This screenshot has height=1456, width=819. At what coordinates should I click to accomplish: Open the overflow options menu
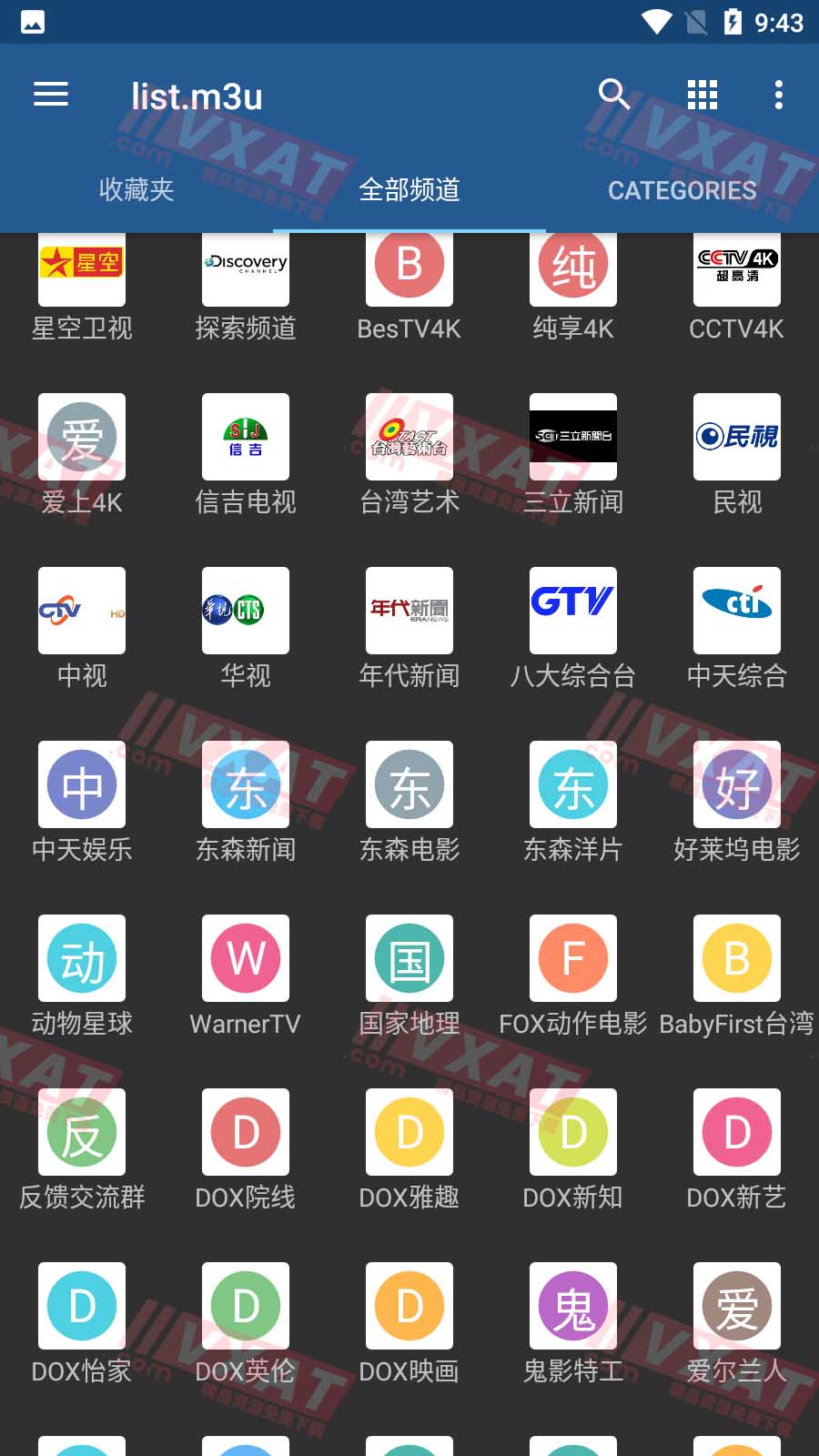pos(777,94)
